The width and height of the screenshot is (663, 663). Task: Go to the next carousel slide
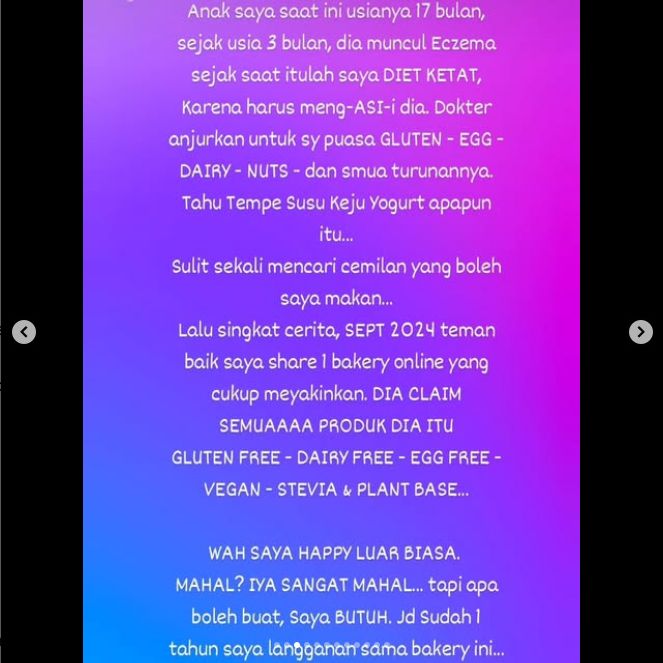640,332
